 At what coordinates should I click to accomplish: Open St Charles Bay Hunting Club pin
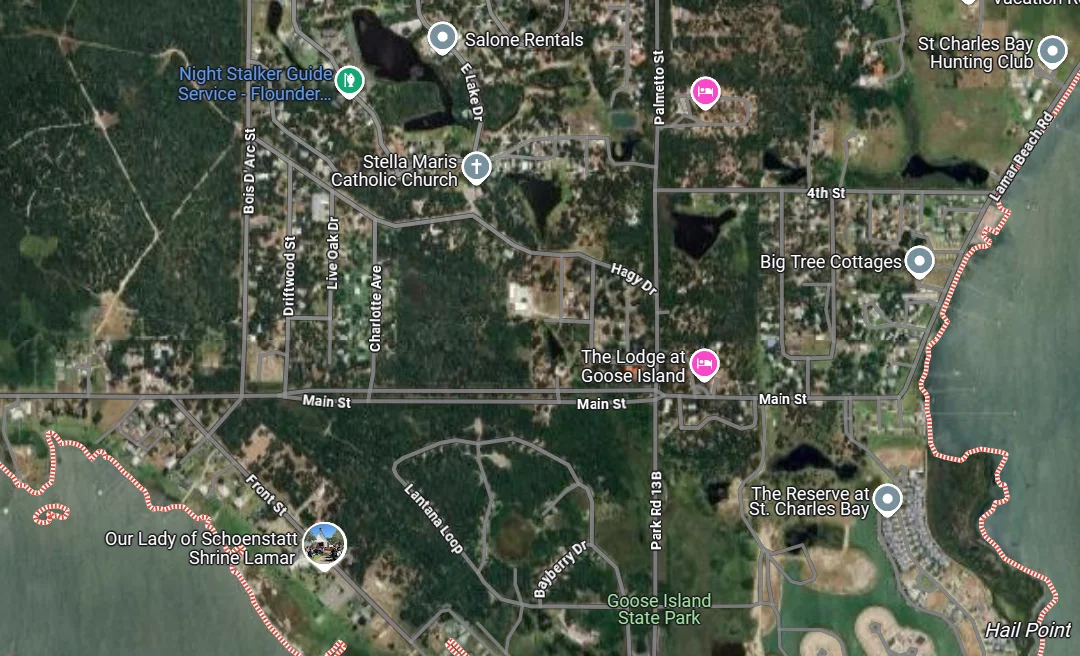pyautogui.click(x=1051, y=51)
